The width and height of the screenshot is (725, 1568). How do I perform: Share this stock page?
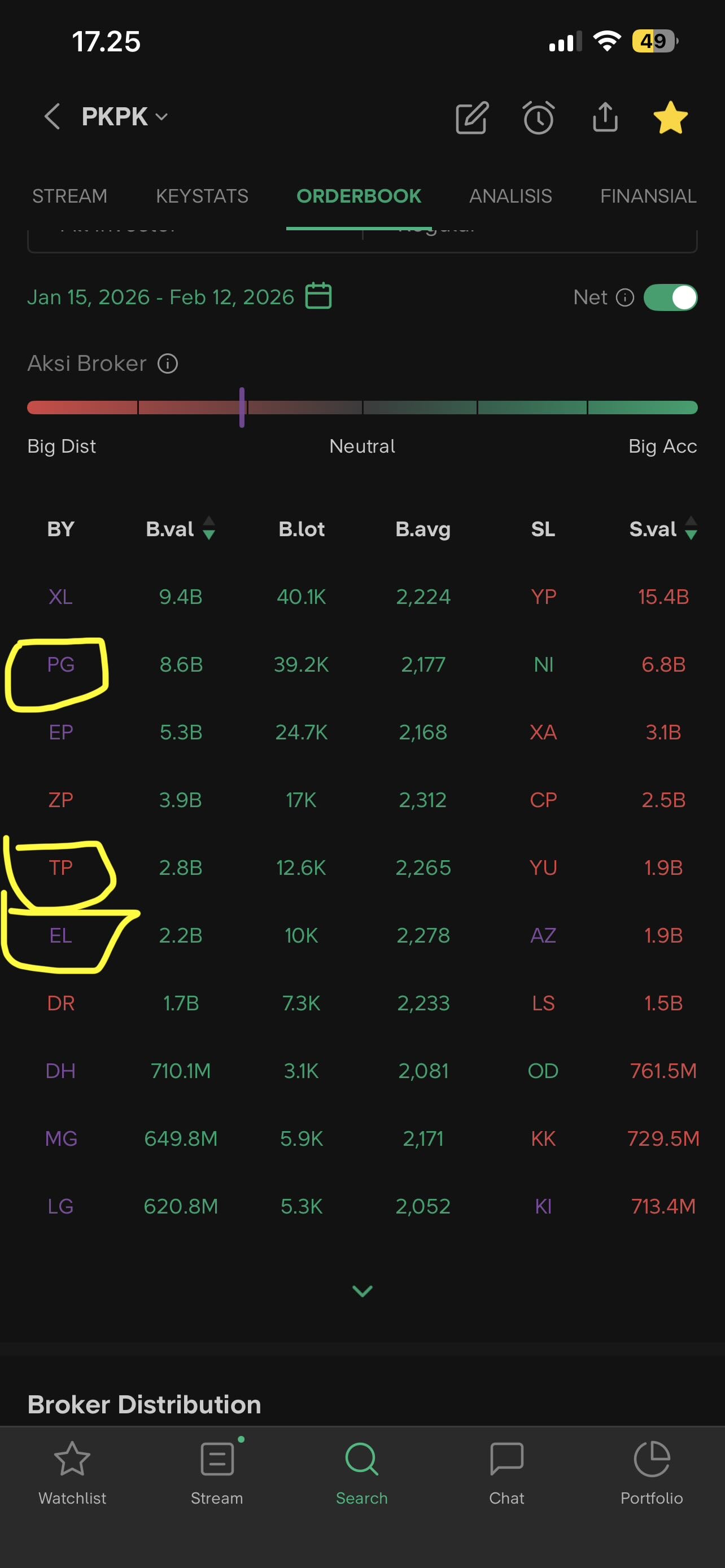605,117
